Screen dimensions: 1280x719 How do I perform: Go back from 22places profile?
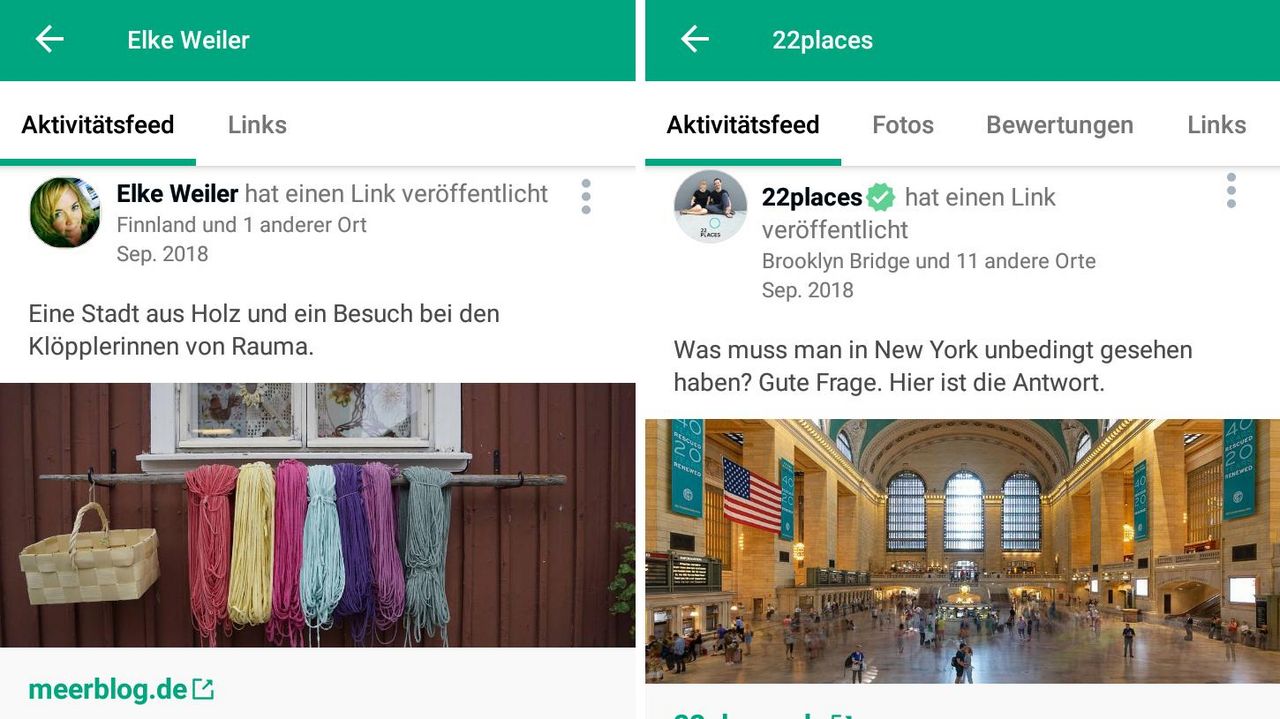coord(694,40)
